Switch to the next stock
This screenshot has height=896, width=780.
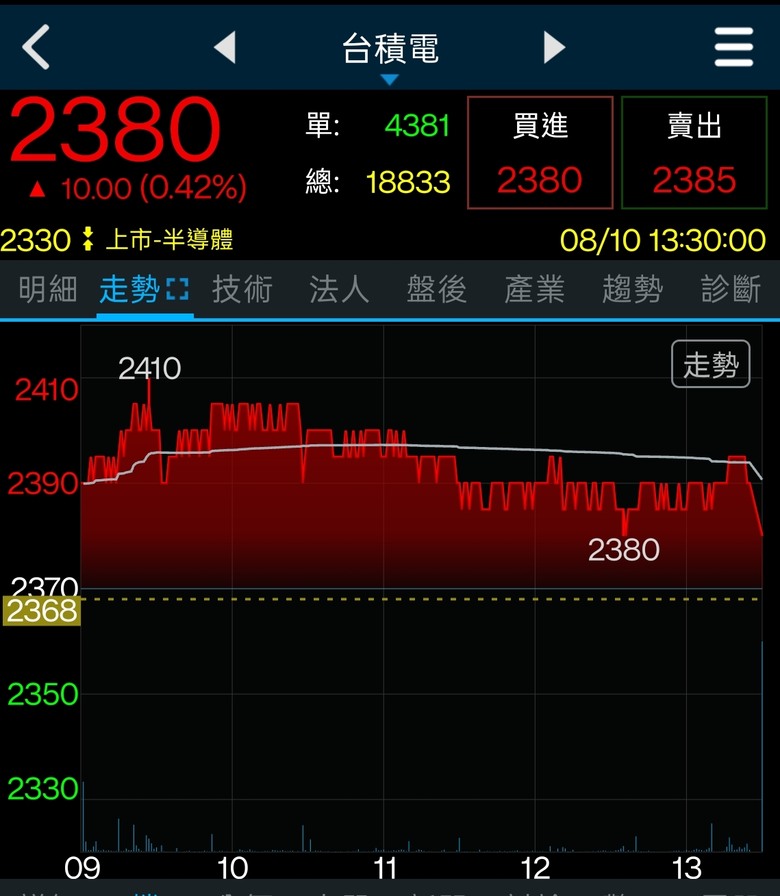(554, 47)
